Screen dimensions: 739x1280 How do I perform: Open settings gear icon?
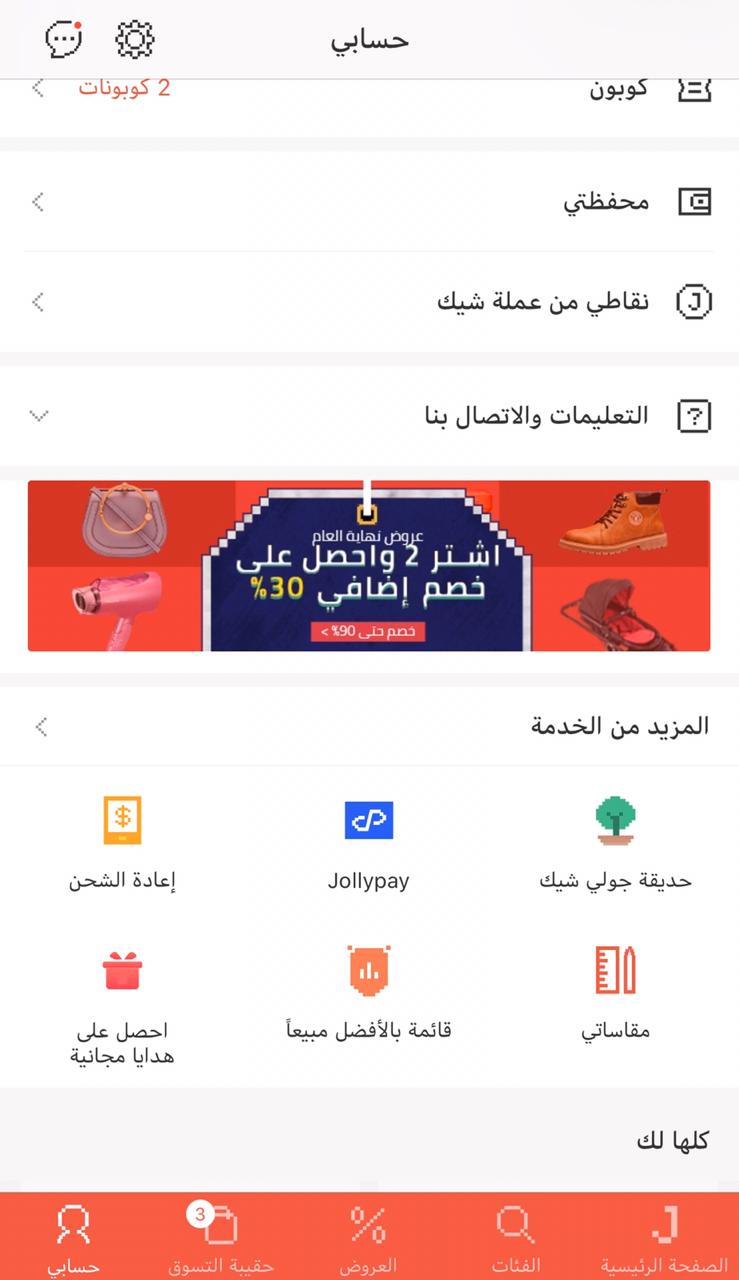135,39
